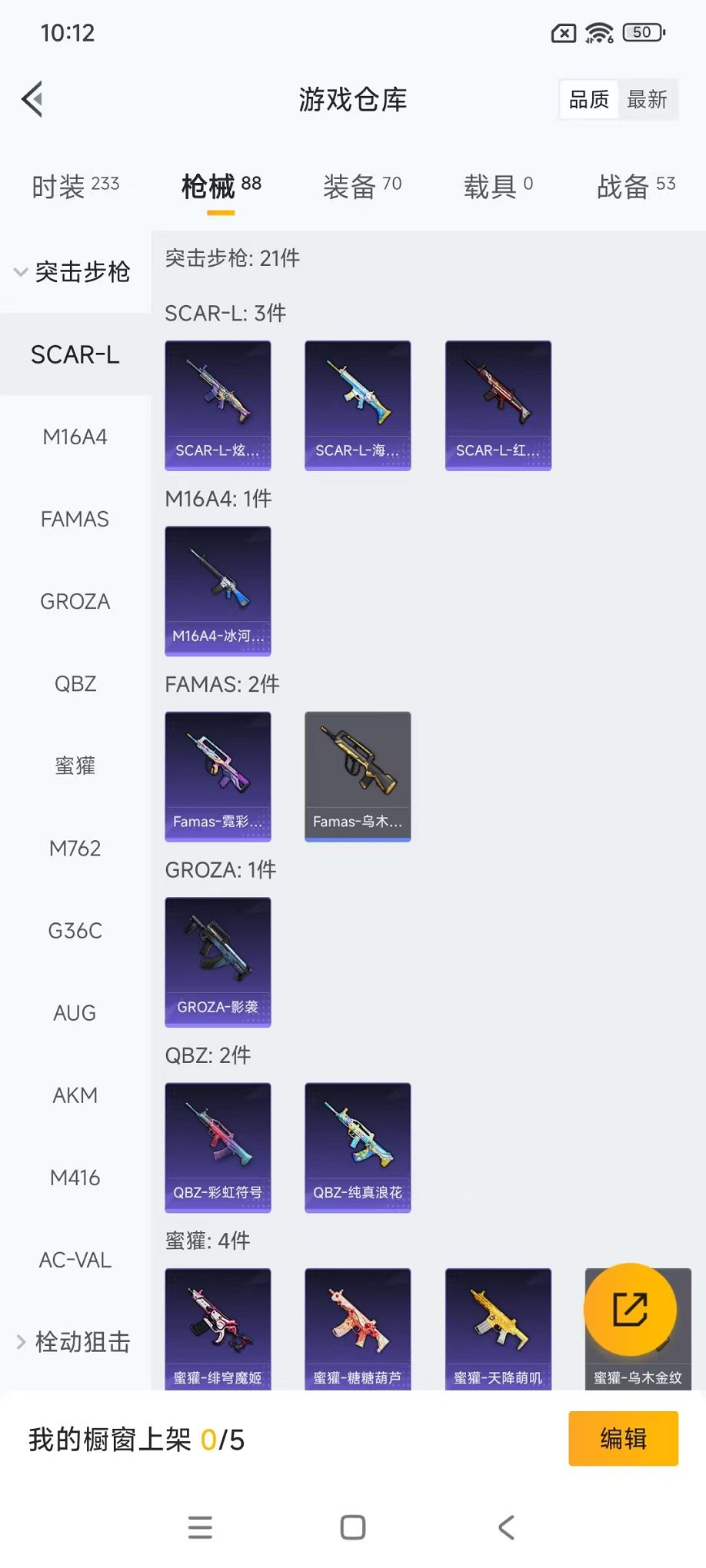Switch sorting to 最新
Image resolution: width=706 pixels, height=1568 pixels.
(x=648, y=98)
